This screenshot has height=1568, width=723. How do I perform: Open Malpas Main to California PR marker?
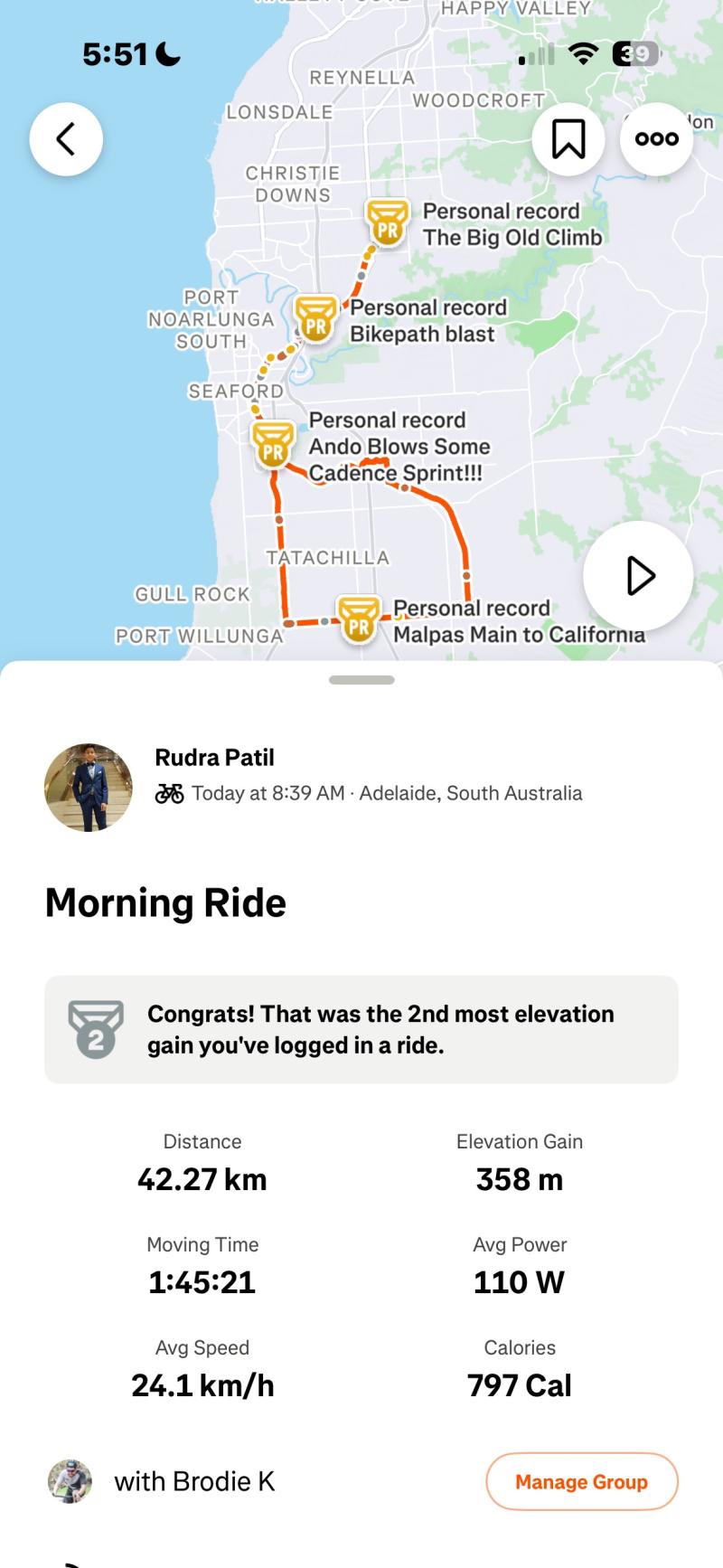pyautogui.click(x=359, y=619)
